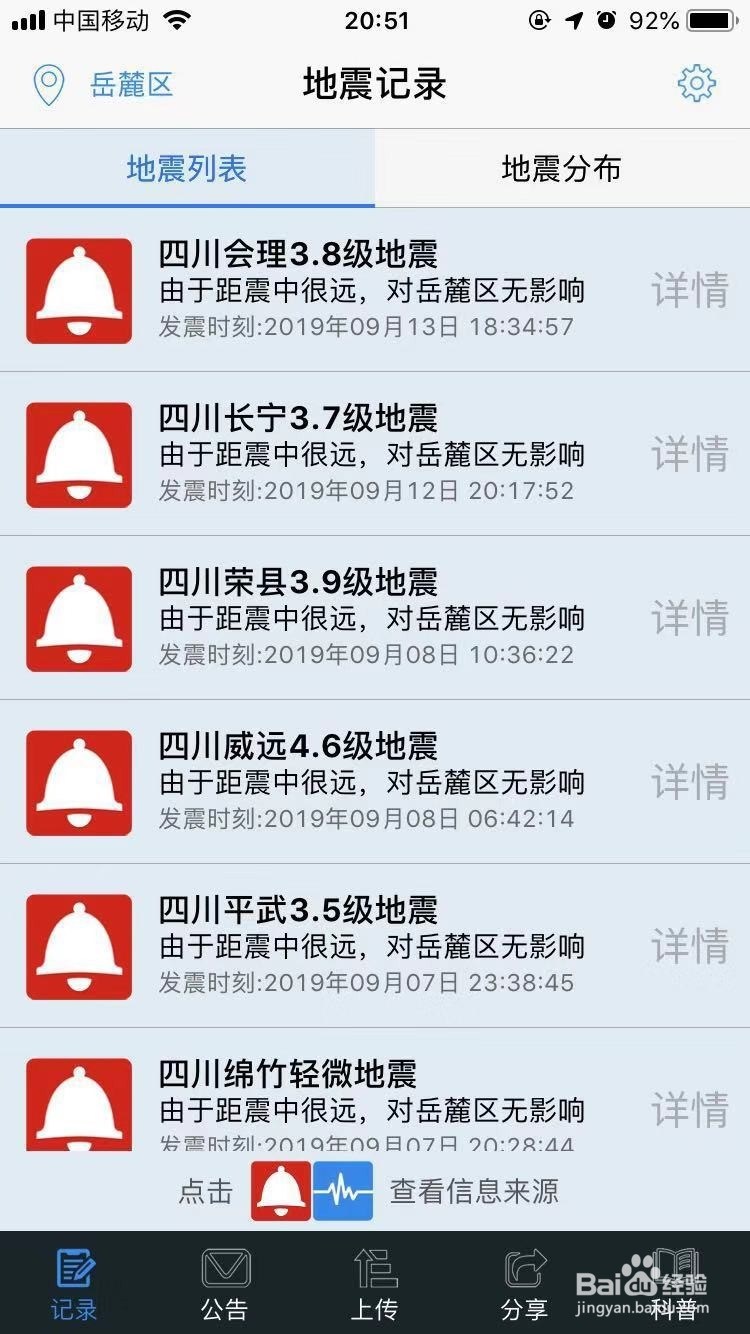
Task: Open 详情 for 四川会理3.8级地震
Action: pos(688,290)
